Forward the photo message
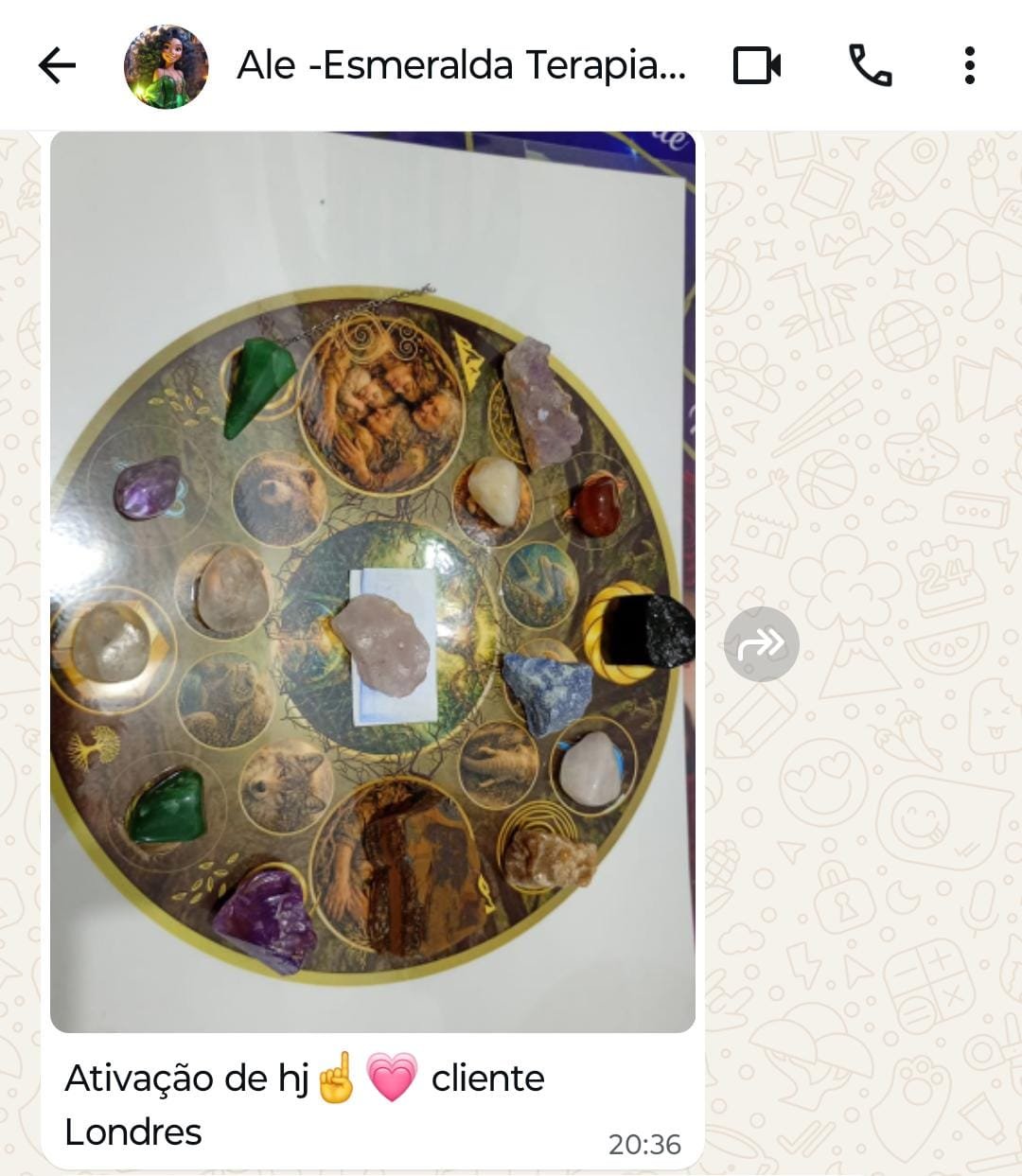The height and width of the screenshot is (1176, 1022). click(761, 644)
